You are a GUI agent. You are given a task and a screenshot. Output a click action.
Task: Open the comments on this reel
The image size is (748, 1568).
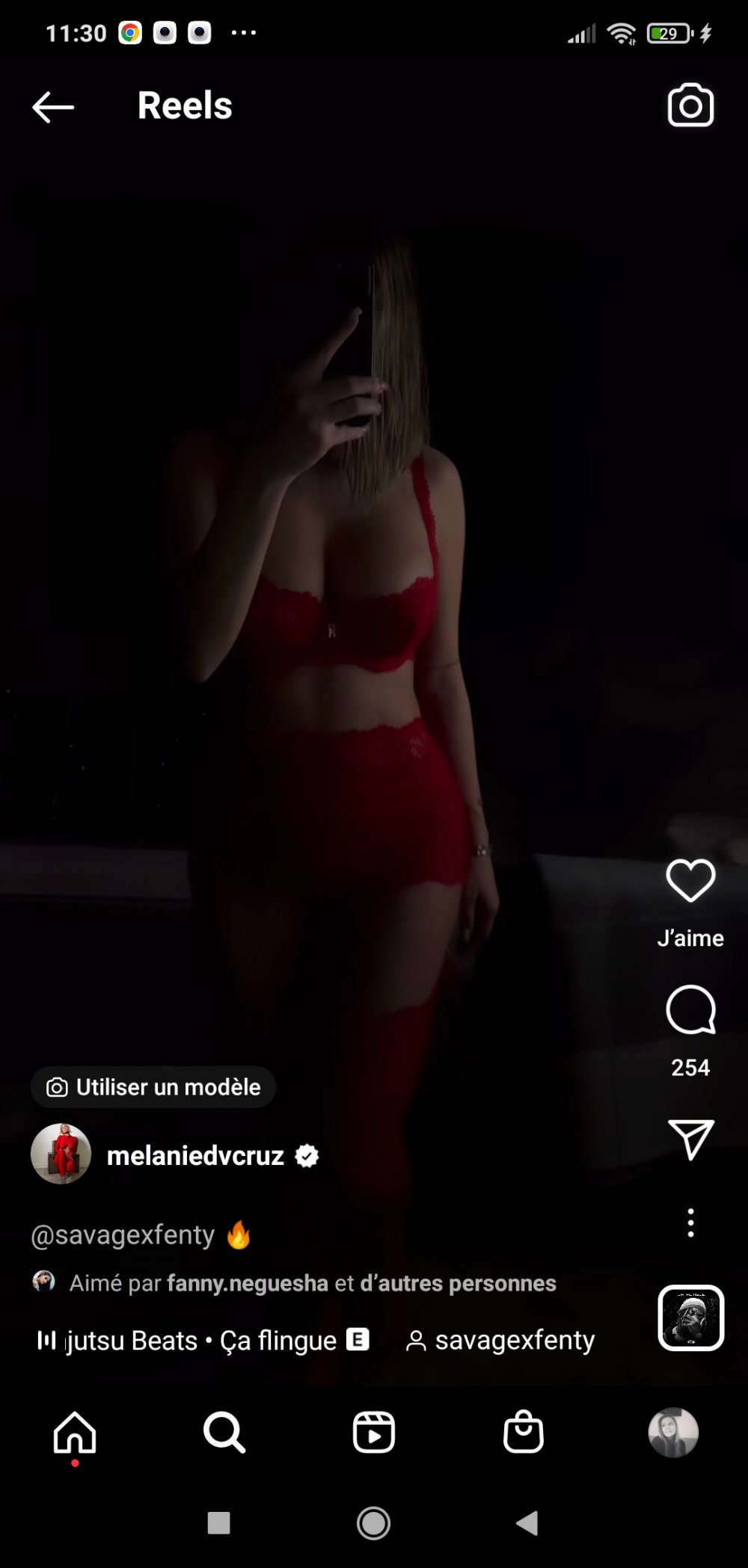tap(690, 1010)
